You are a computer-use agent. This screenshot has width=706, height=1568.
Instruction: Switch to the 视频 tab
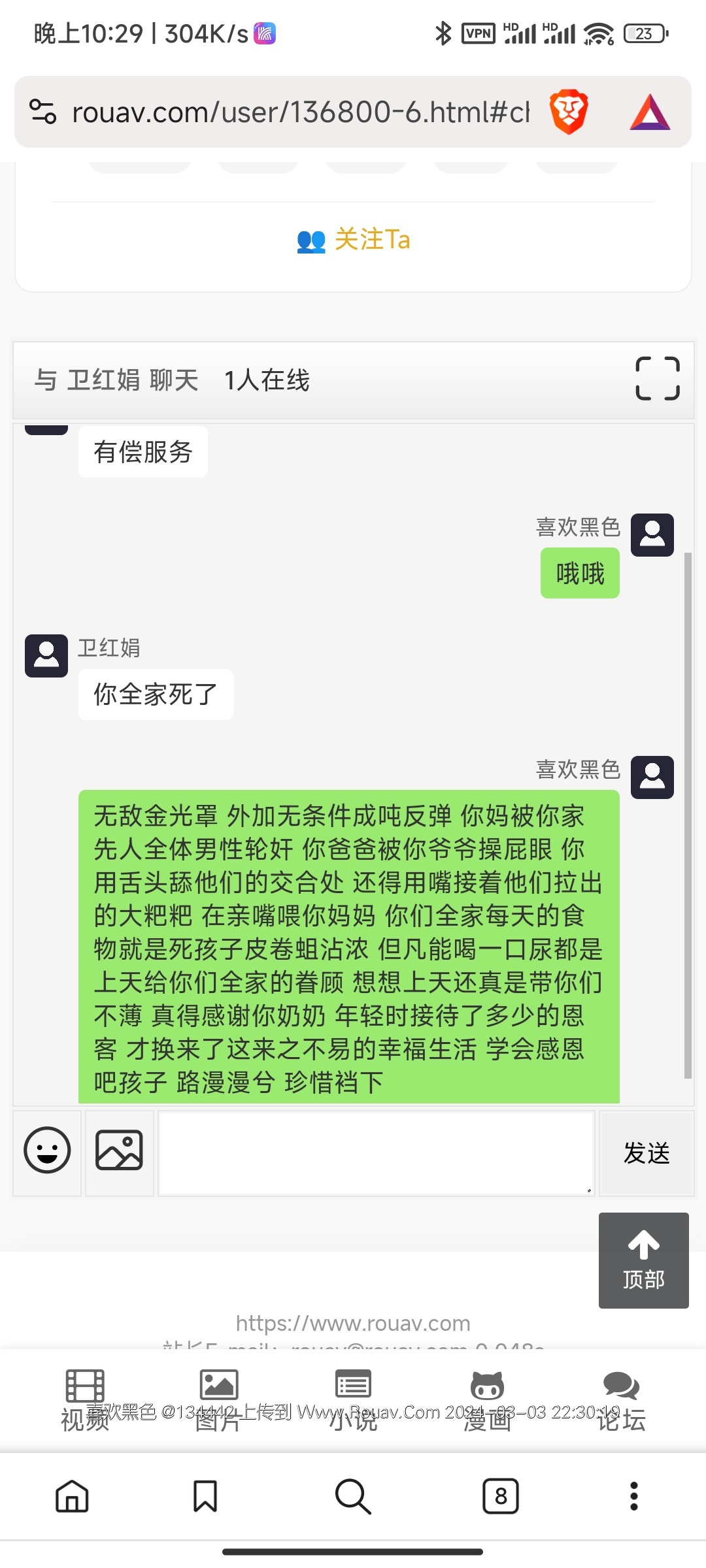coord(85,1399)
